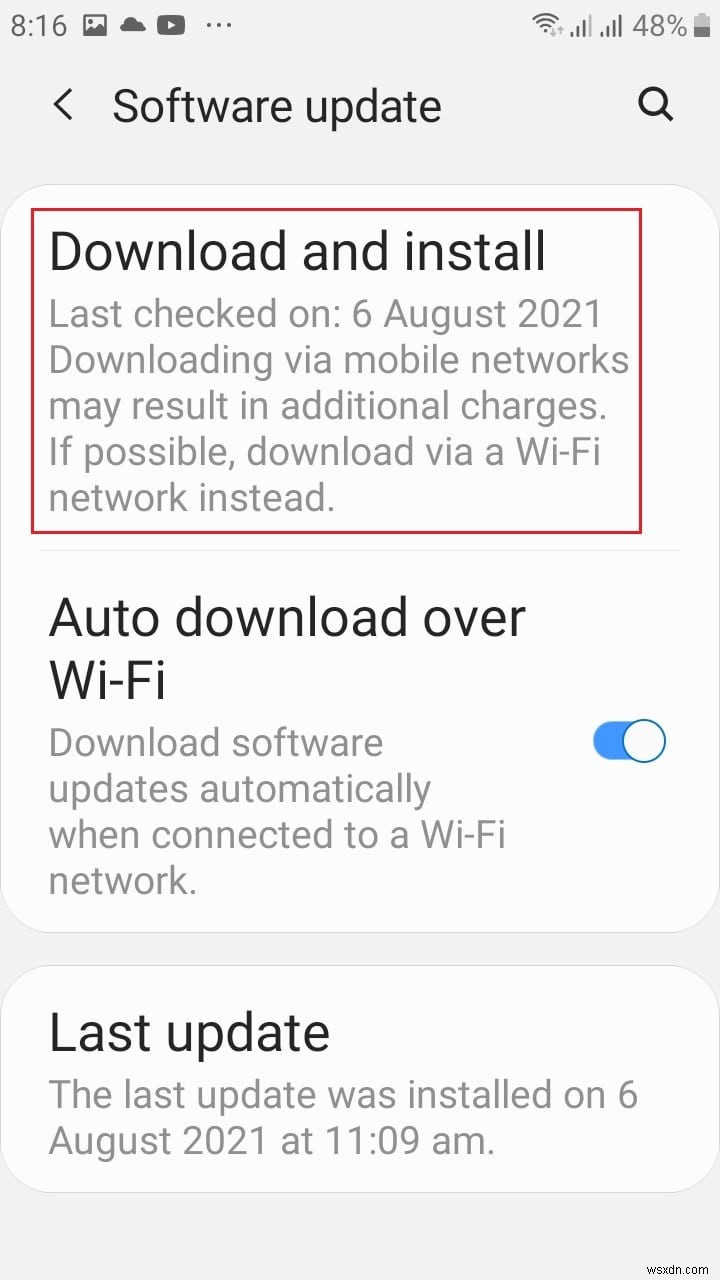
Task: Open the YouTube notification icon in status bar
Action: [x=169, y=24]
